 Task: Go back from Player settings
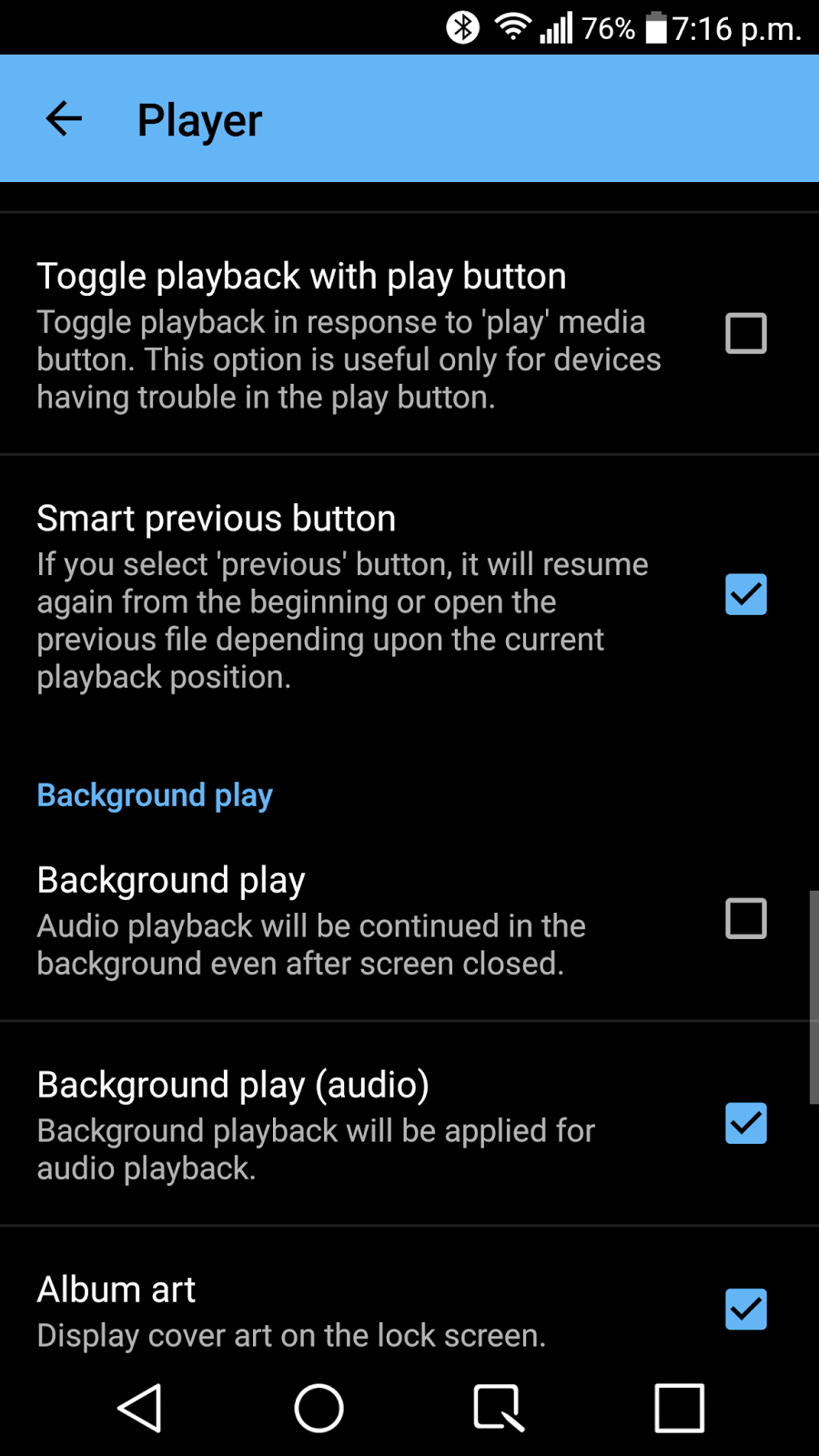[64, 119]
